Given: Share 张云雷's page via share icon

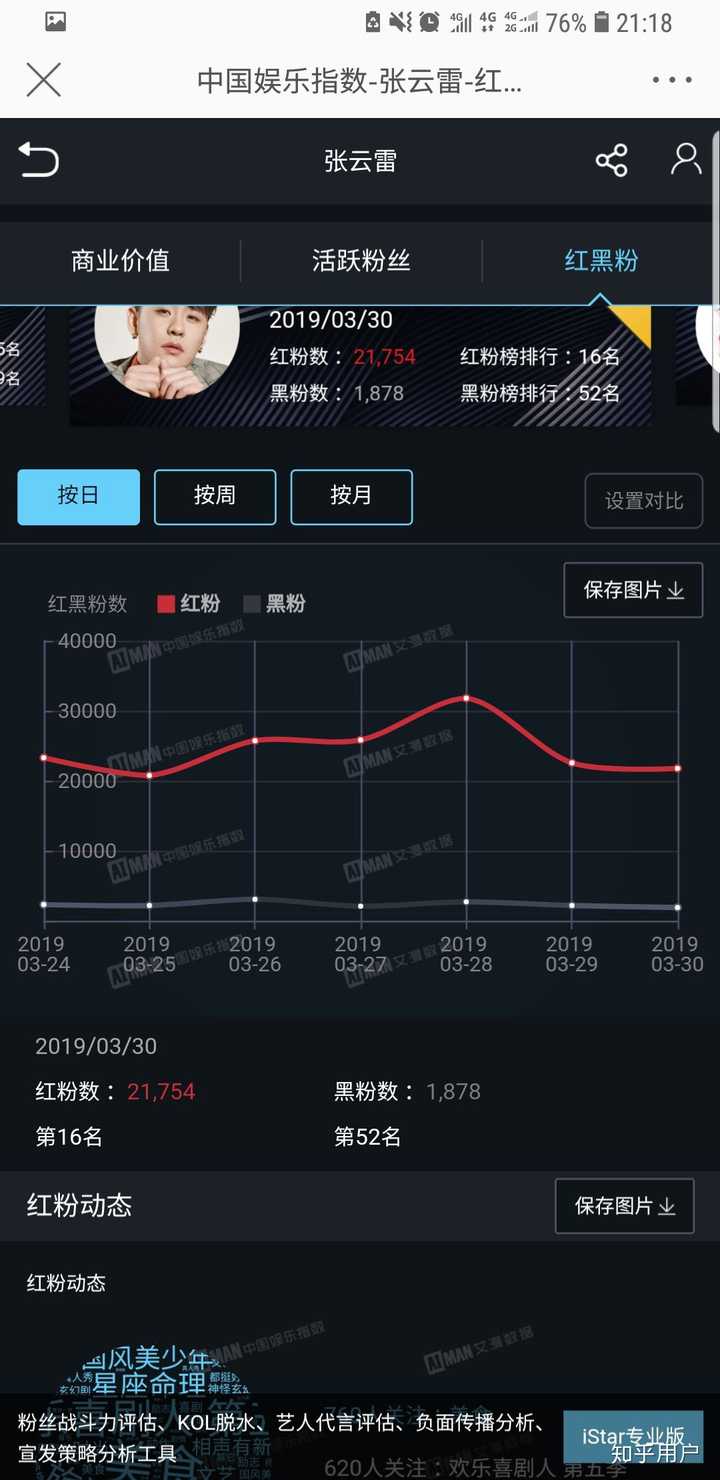Looking at the screenshot, I should coord(611,160).
